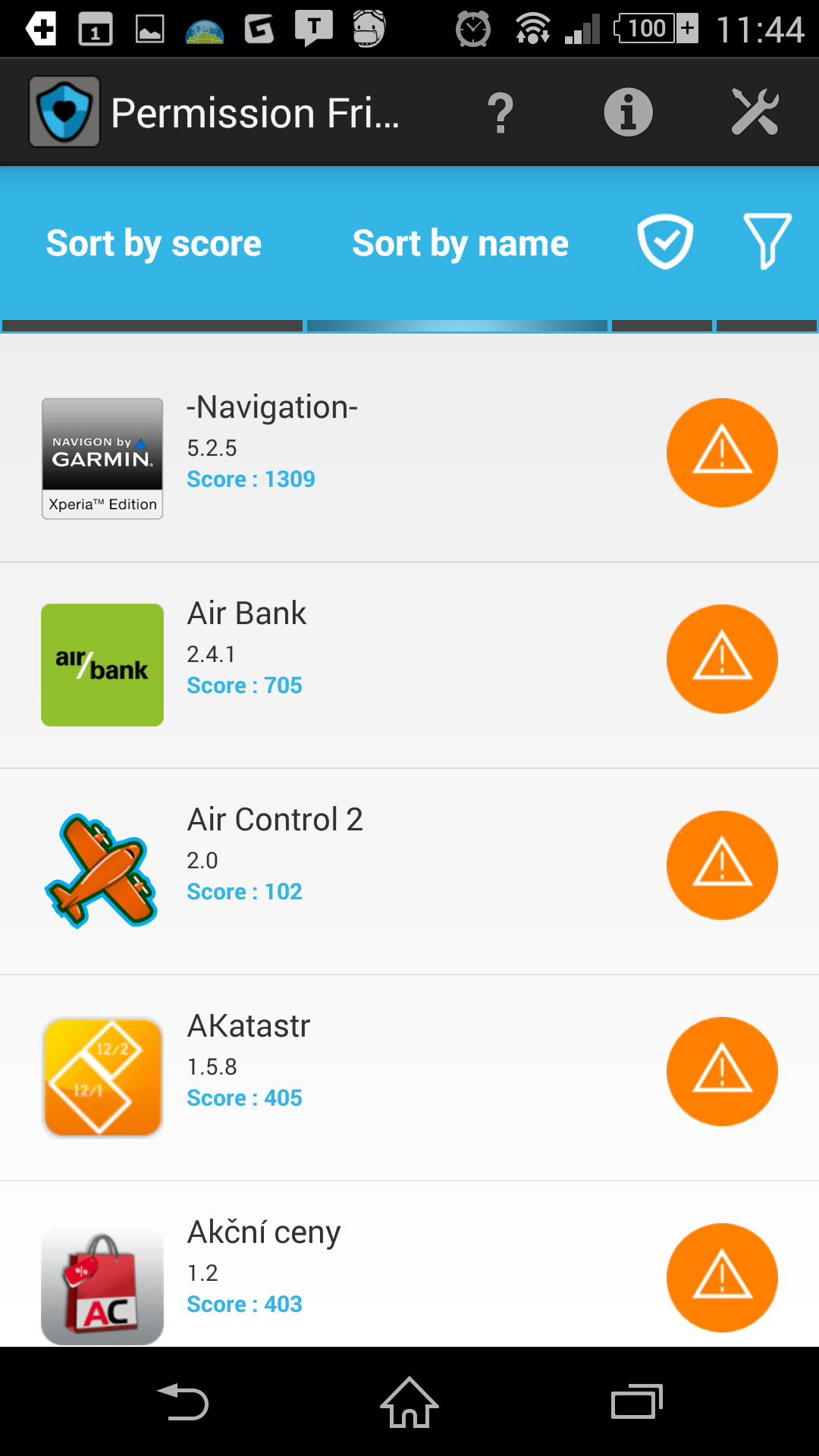This screenshot has height=1456, width=819.
Task: Open Air Control 2 entry
Action: tap(409, 871)
